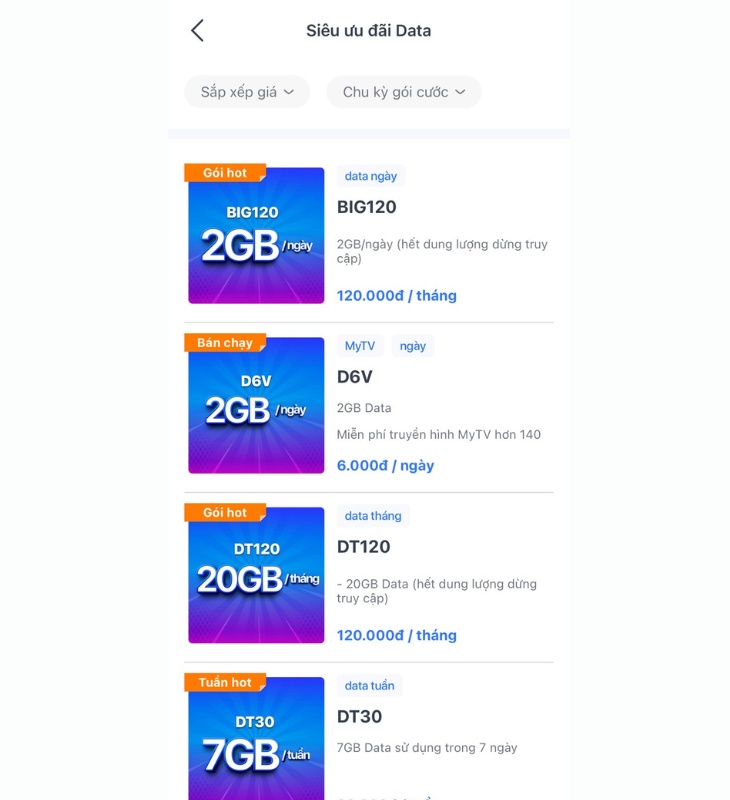Tap the 6.000đ / ngày price of D6V
730x800 pixels.
[x=387, y=465]
